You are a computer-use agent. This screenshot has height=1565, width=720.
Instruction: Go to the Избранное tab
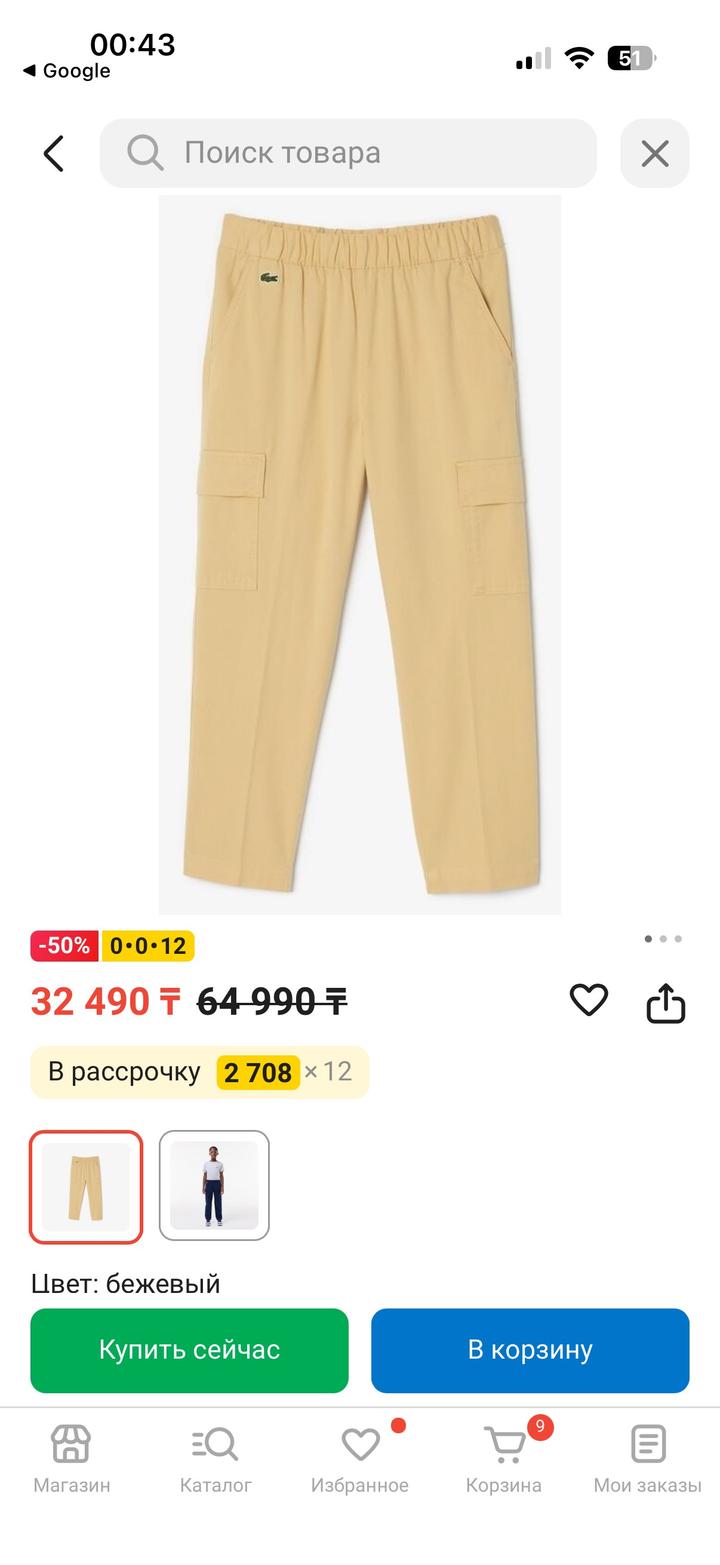pyautogui.click(x=360, y=1458)
